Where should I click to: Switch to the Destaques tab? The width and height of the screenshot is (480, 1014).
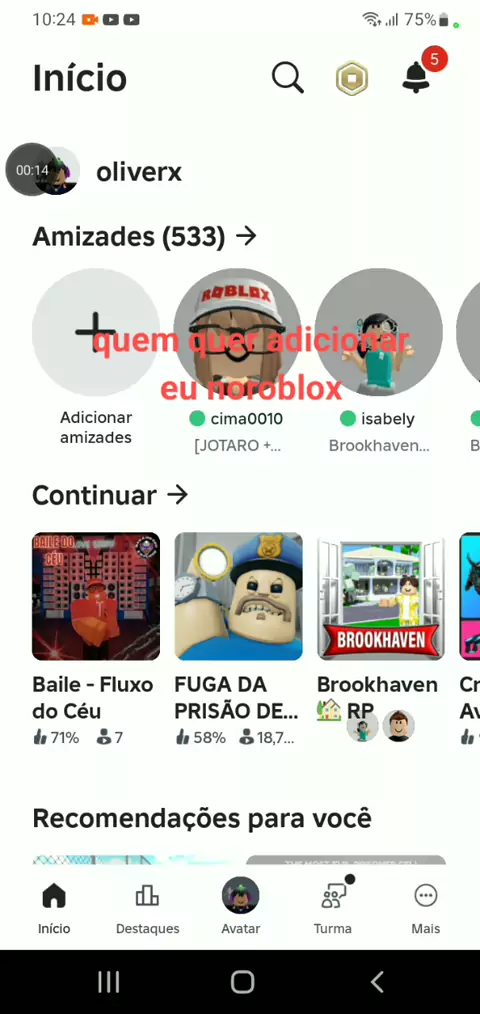(147, 909)
